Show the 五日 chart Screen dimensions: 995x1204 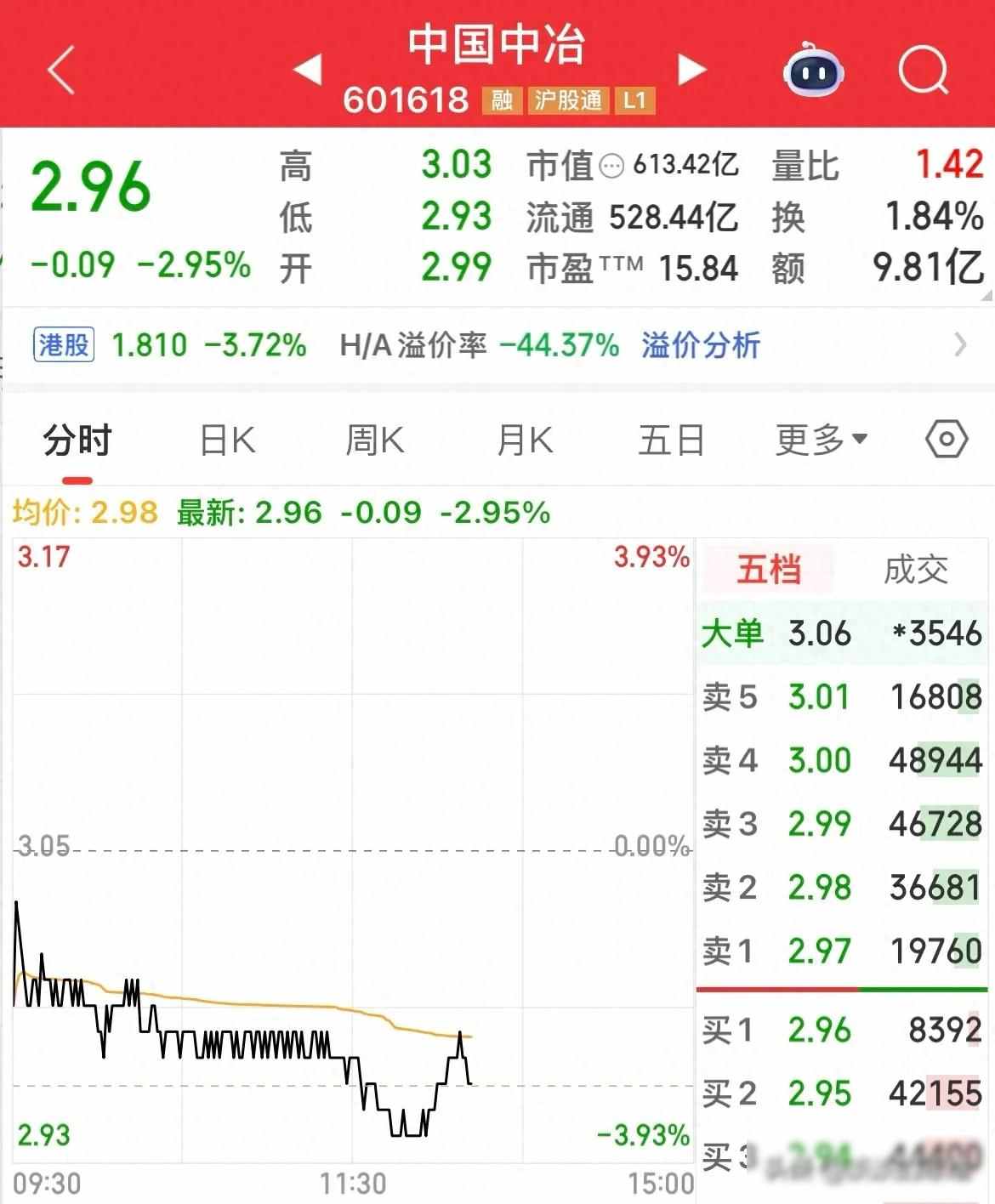(671, 440)
